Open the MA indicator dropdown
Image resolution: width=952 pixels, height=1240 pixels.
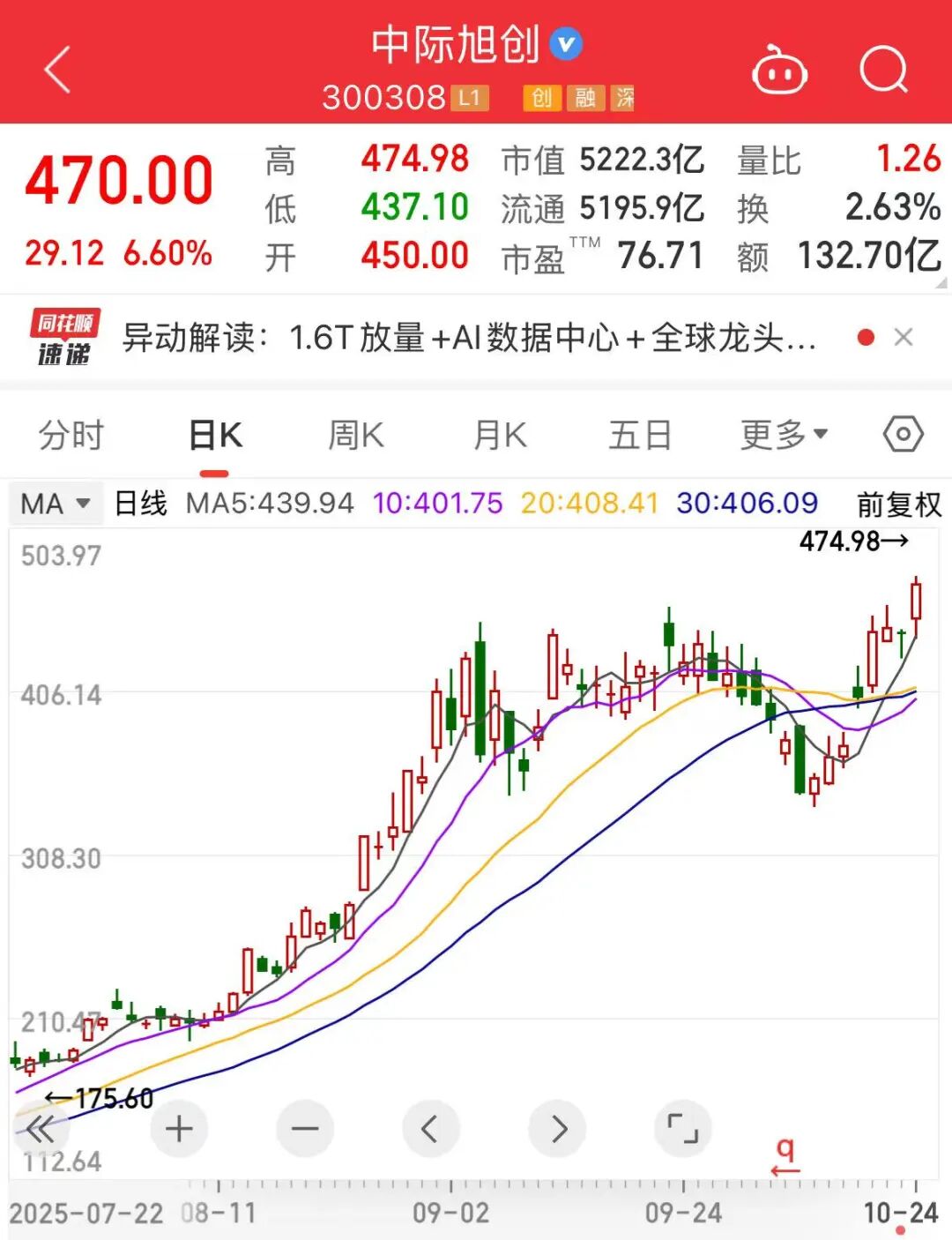pyautogui.click(x=56, y=504)
